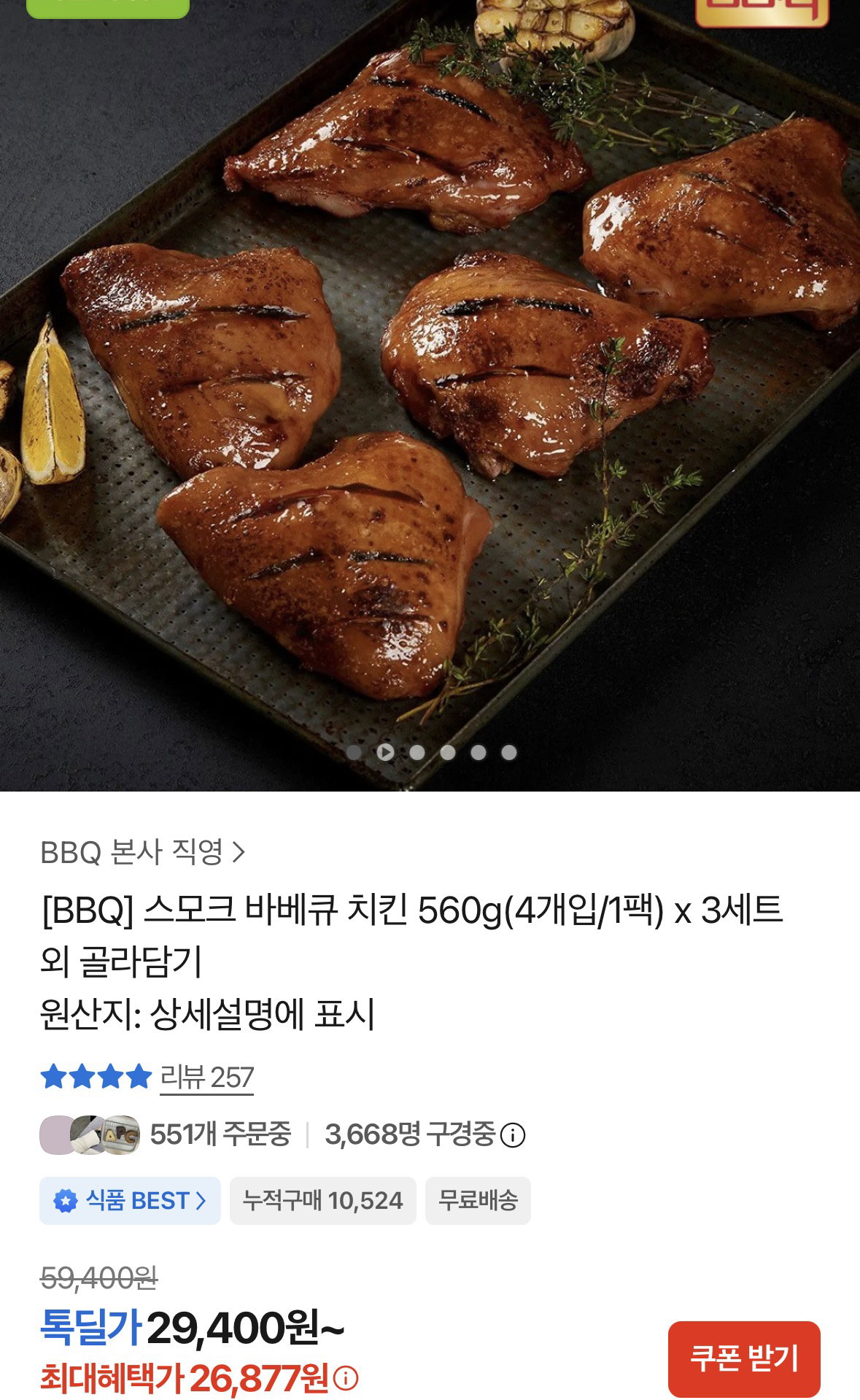Tap the 쿠폰 받기 button
Viewport: 860px width, 1400px height.
tap(744, 1358)
